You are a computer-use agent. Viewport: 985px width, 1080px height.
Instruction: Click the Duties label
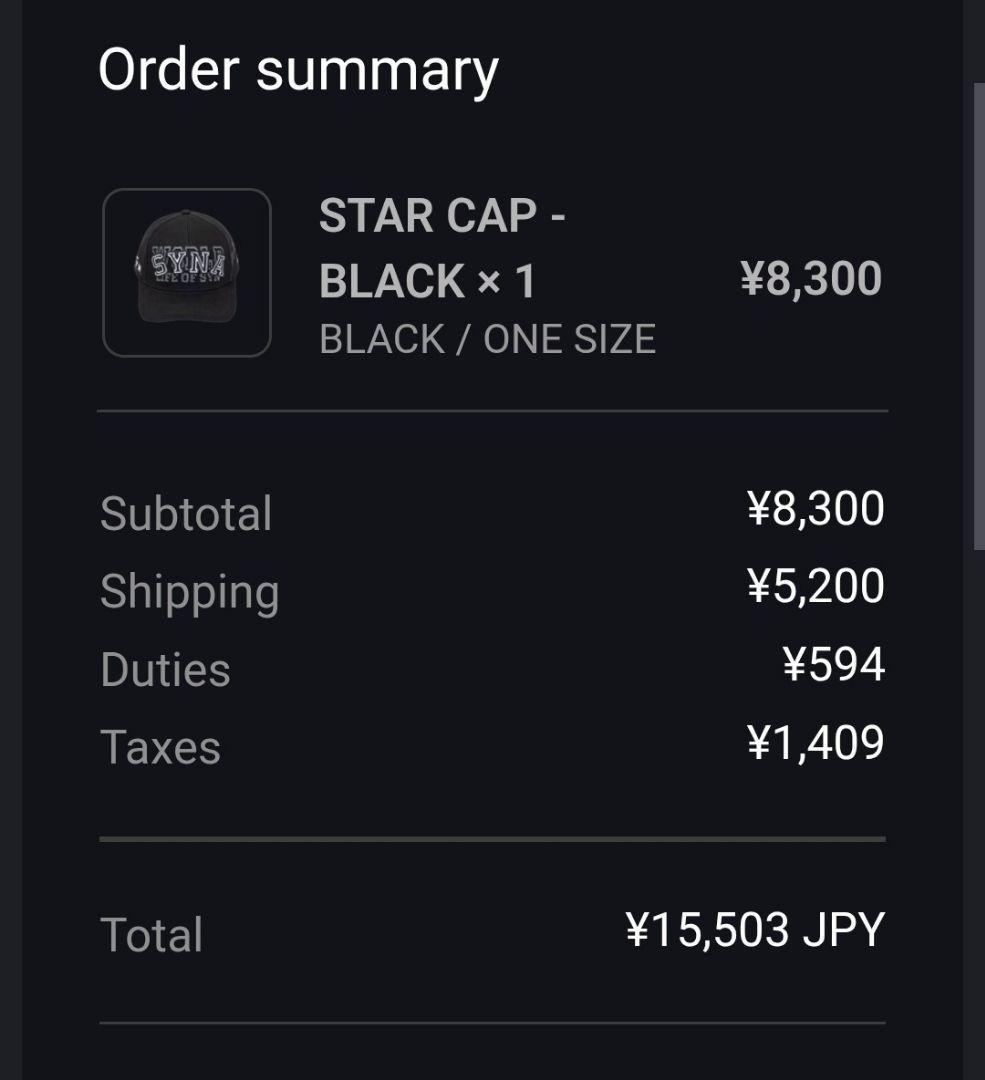pyautogui.click(x=165, y=670)
